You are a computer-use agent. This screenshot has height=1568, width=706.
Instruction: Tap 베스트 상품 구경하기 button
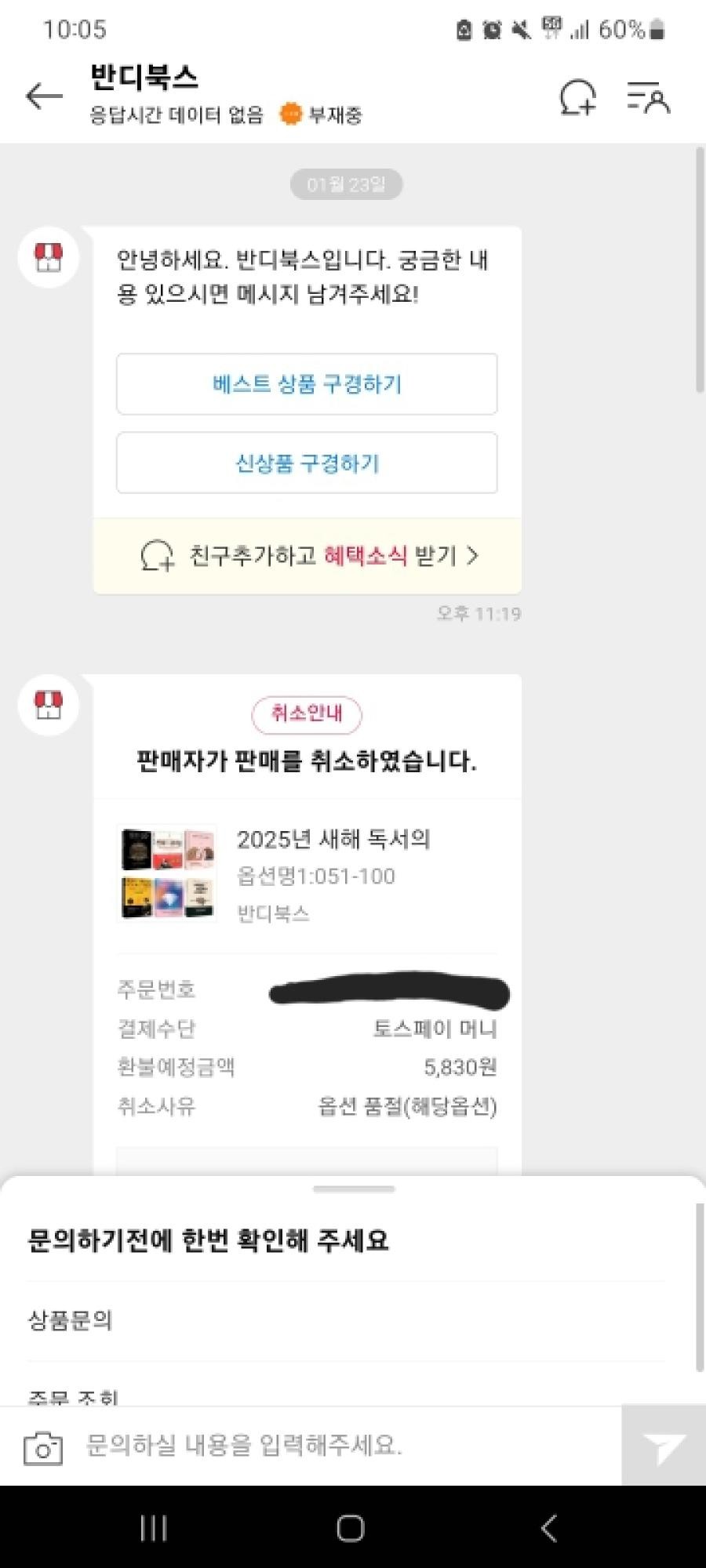coord(307,384)
